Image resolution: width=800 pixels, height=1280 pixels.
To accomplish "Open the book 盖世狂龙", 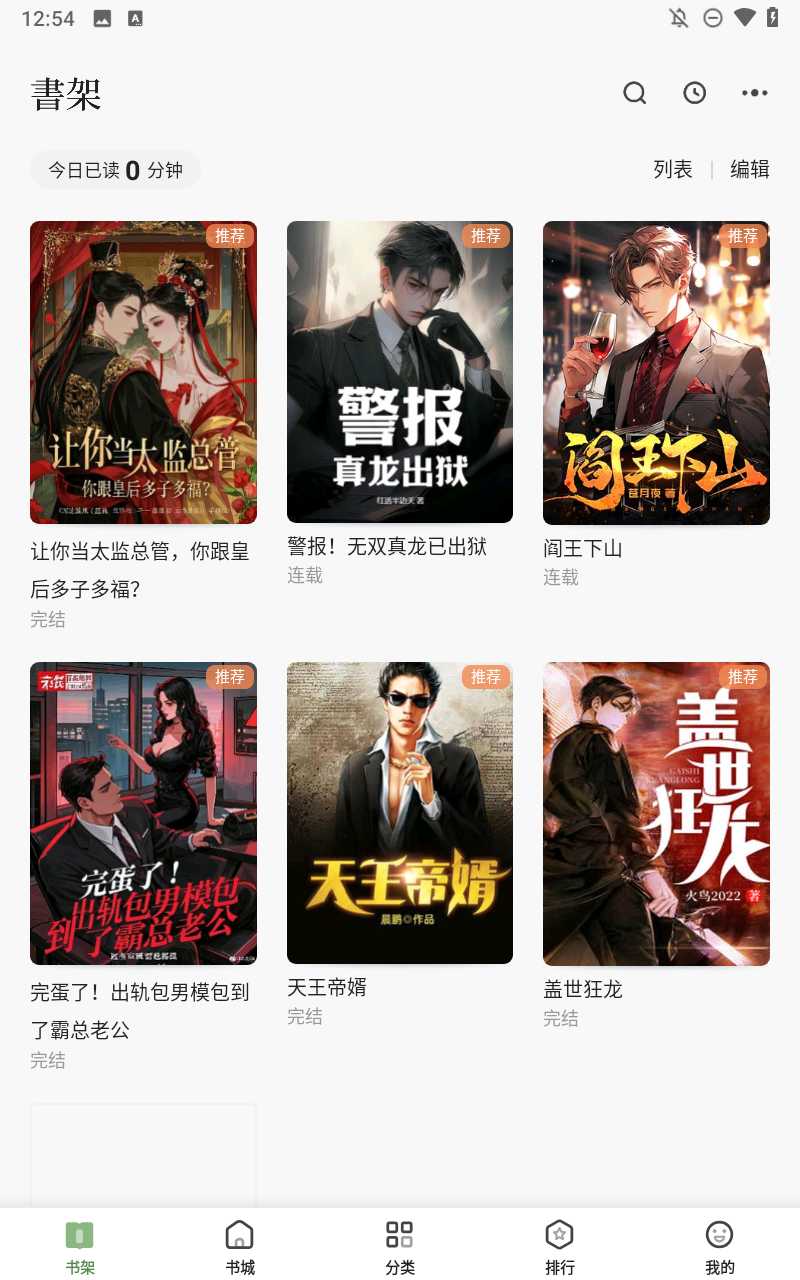I will coord(656,813).
